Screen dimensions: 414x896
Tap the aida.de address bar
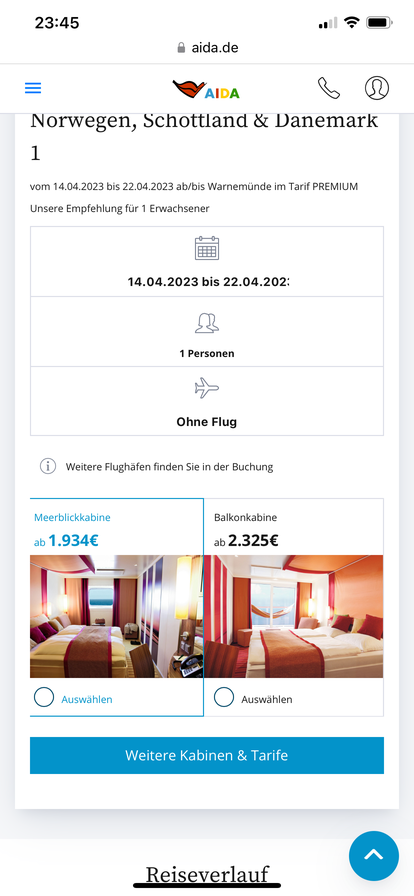coord(207,48)
